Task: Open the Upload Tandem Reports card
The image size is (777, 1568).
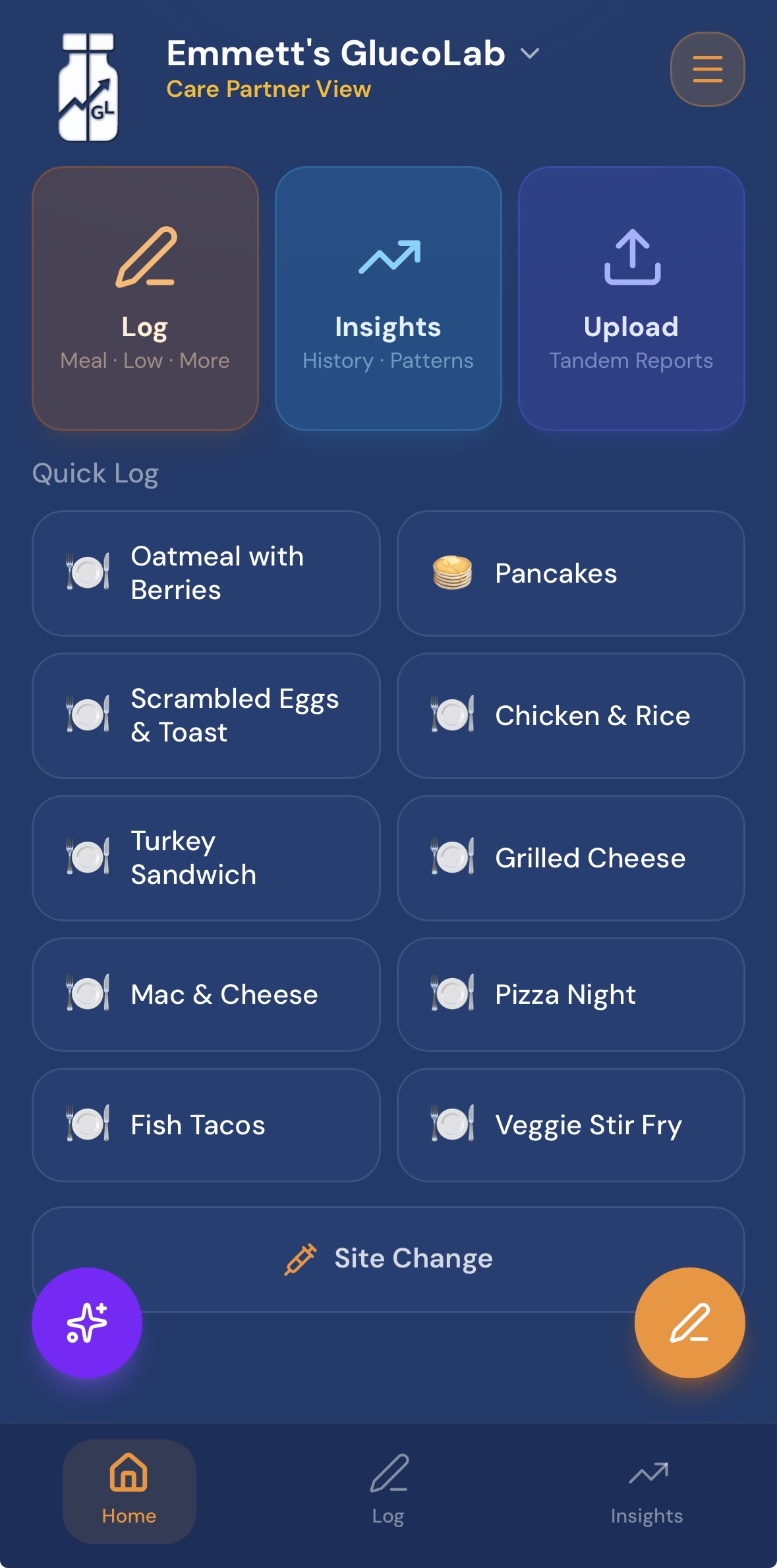Action: (x=631, y=299)
